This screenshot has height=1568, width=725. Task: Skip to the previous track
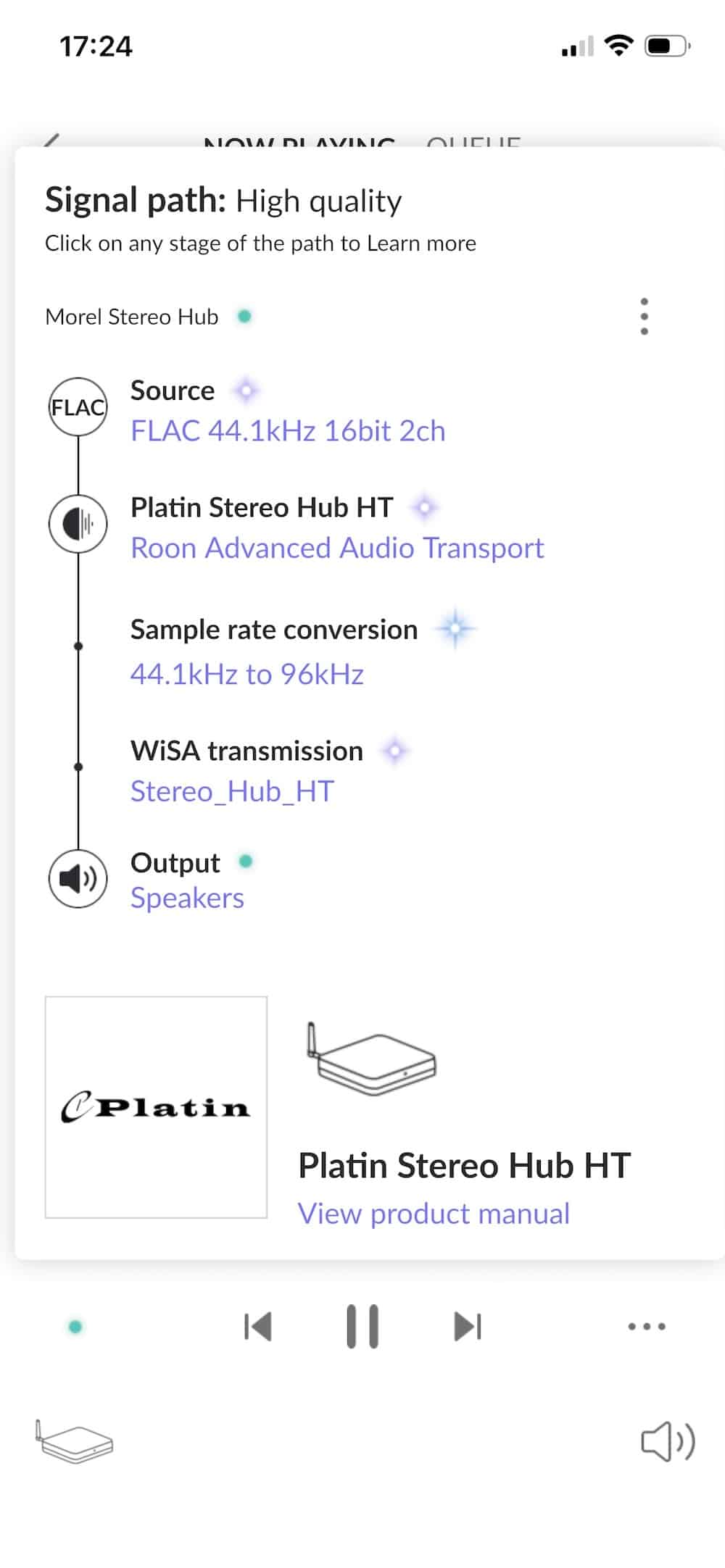coord(257,1327)
